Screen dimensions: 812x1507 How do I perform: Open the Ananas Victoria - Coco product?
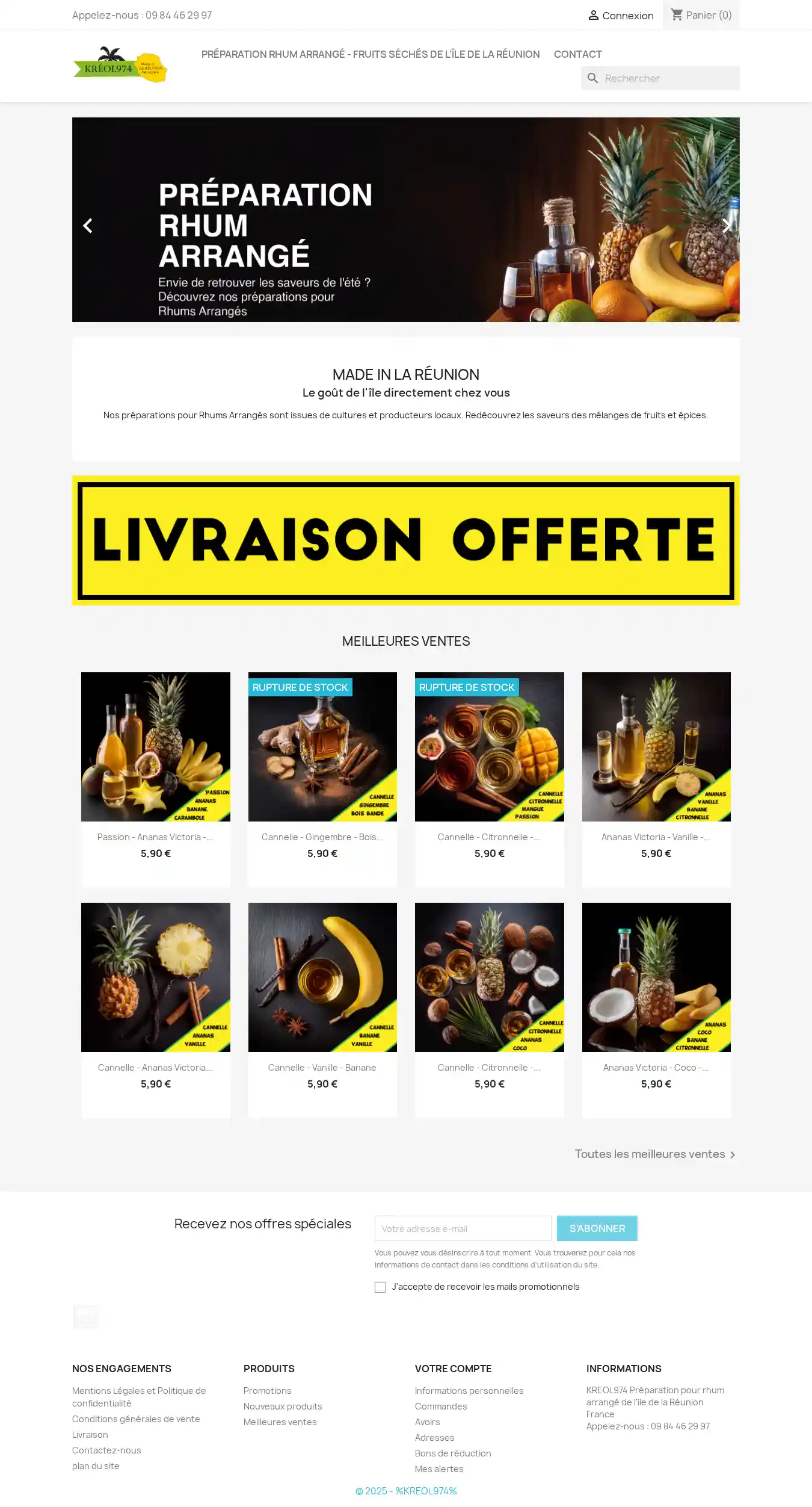tap(656, 1068)
